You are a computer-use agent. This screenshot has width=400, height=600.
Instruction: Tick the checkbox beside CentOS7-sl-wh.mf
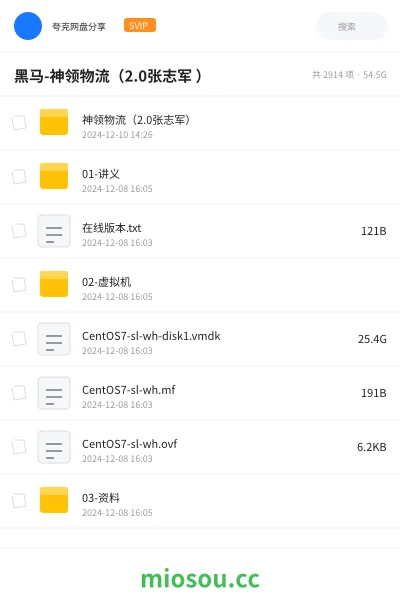click(x=19, y=393)
